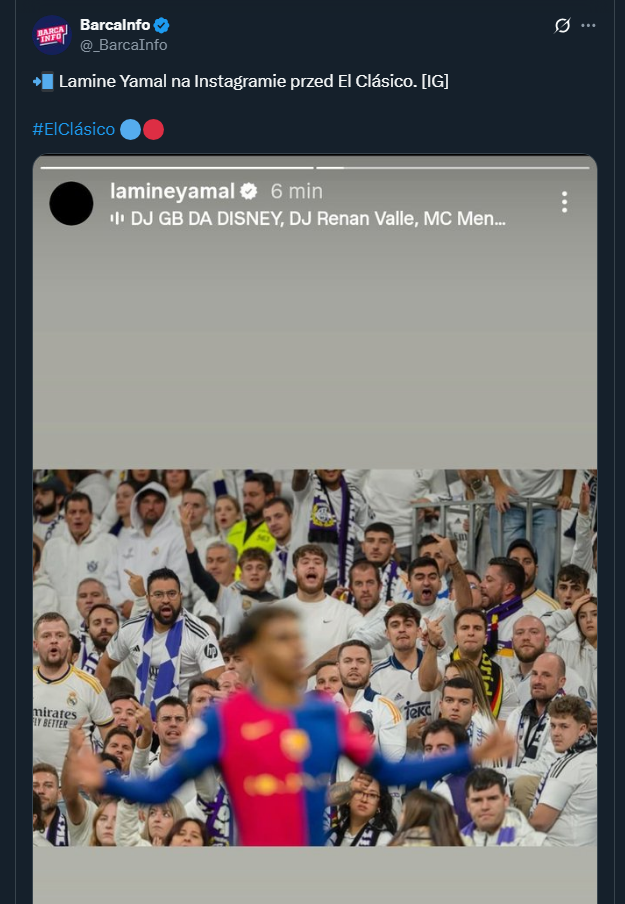This screenshot has width=625, height=904.
Task: Open the post's more options menu
Action: (588, 26)
